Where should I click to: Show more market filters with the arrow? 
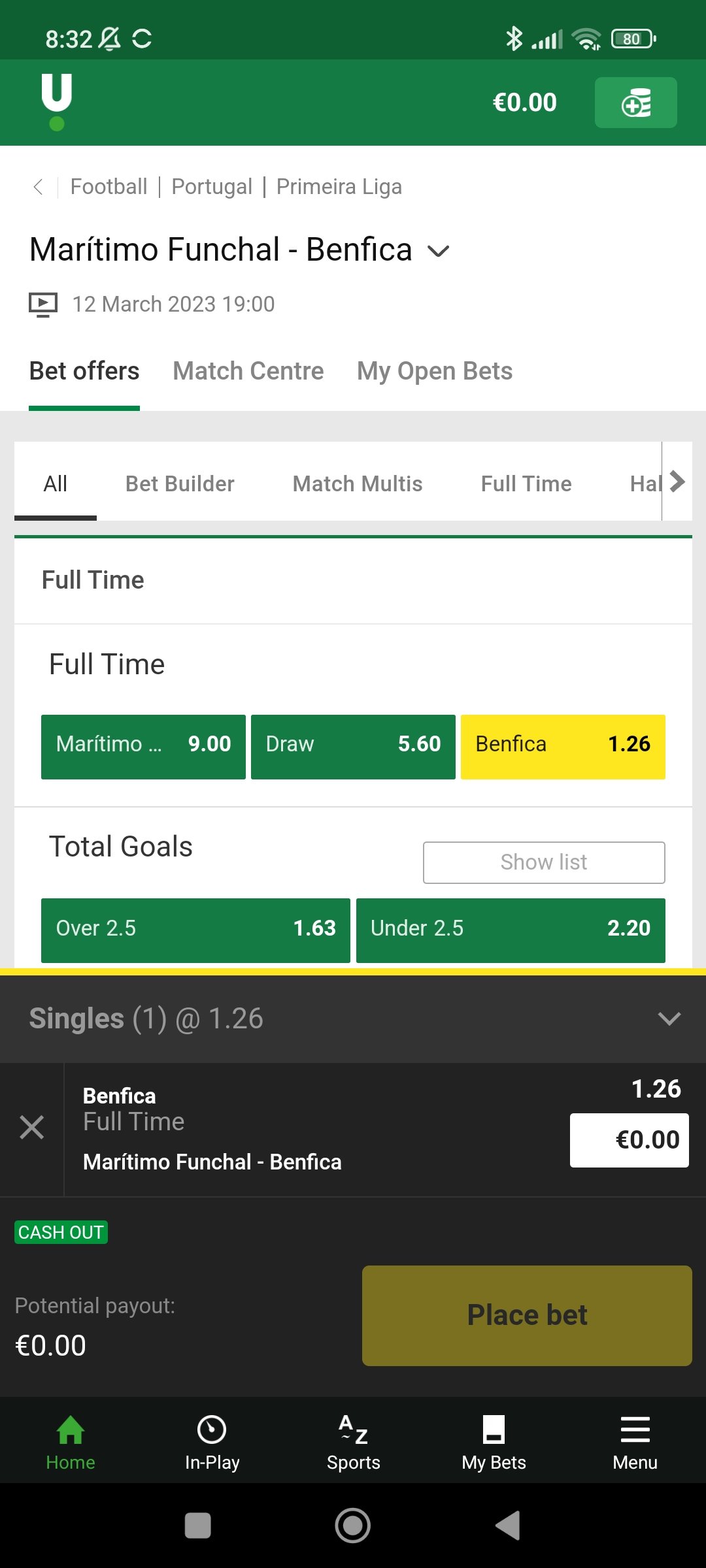(677, 482)
